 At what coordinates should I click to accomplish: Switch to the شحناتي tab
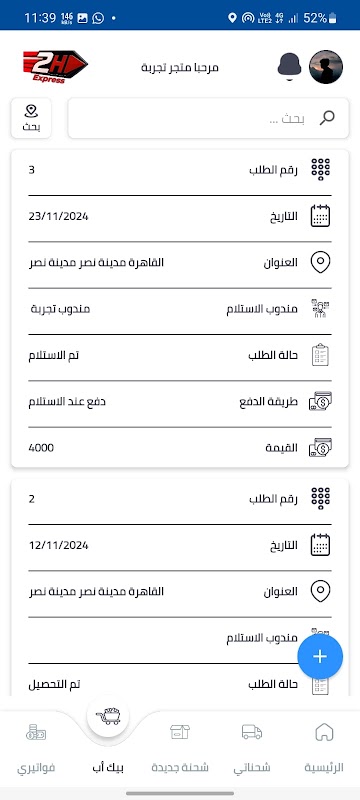point(252,748)
